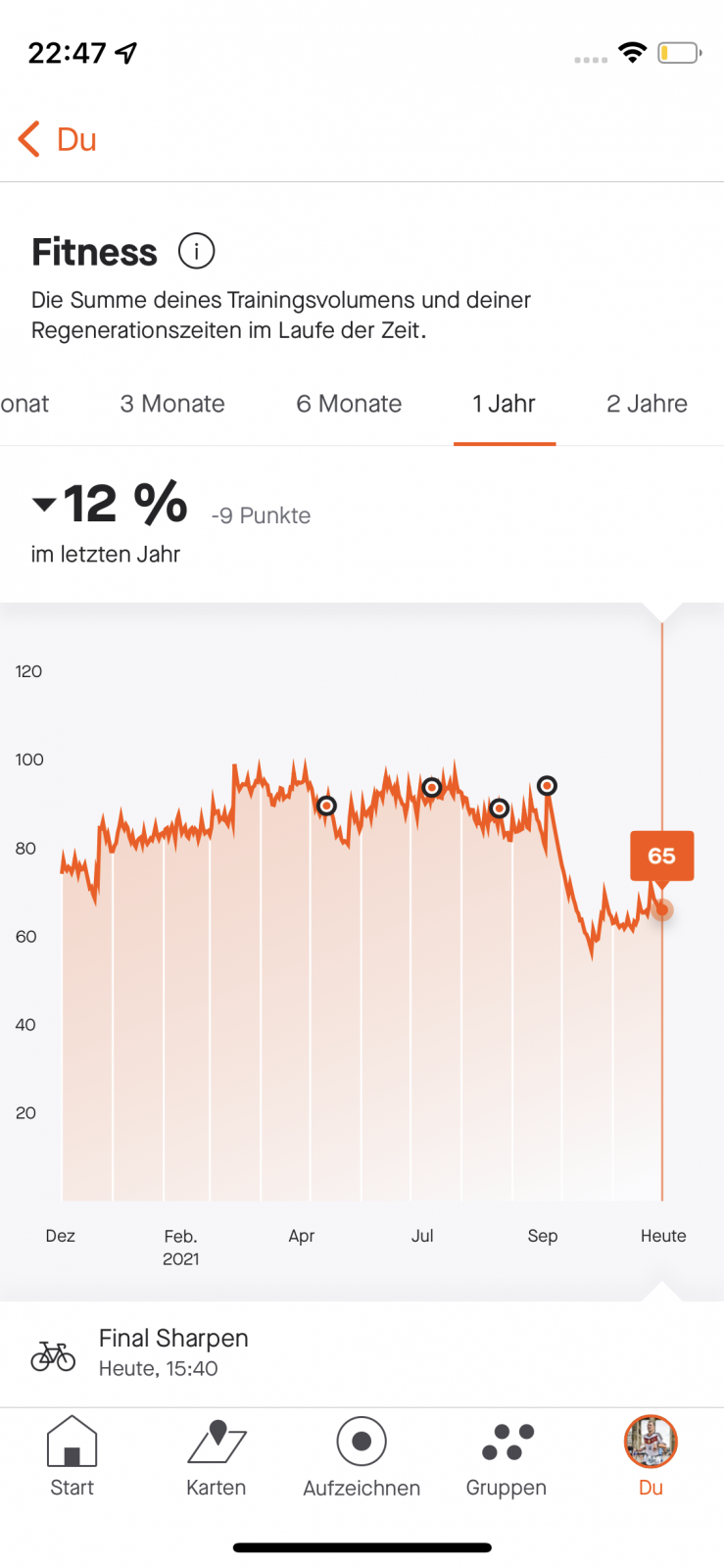724x1568 pixels.
Task: Go to the Start tab
Action: (x=72, y=1456)
